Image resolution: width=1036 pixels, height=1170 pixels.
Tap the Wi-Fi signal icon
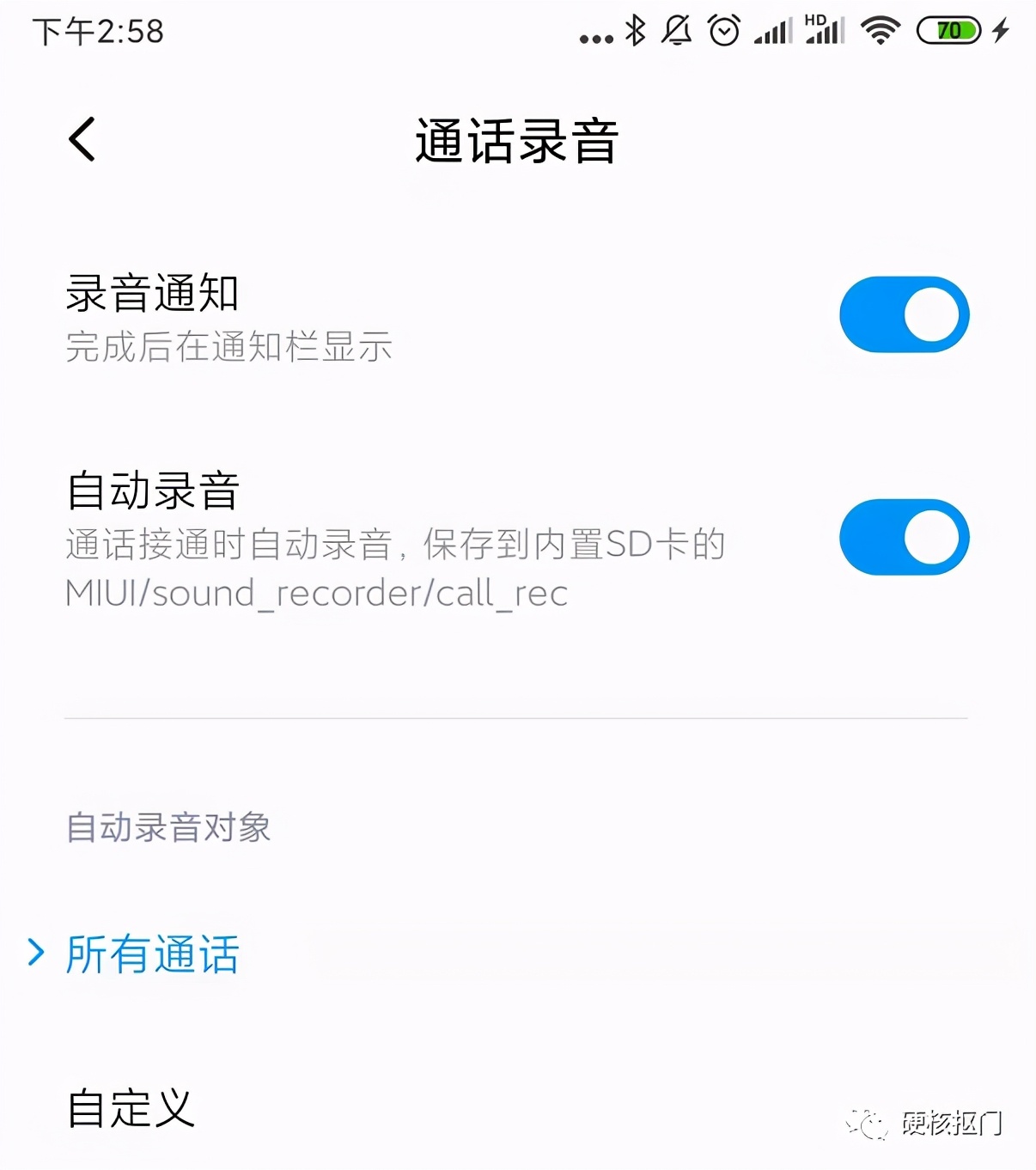(x=880, y=32)
